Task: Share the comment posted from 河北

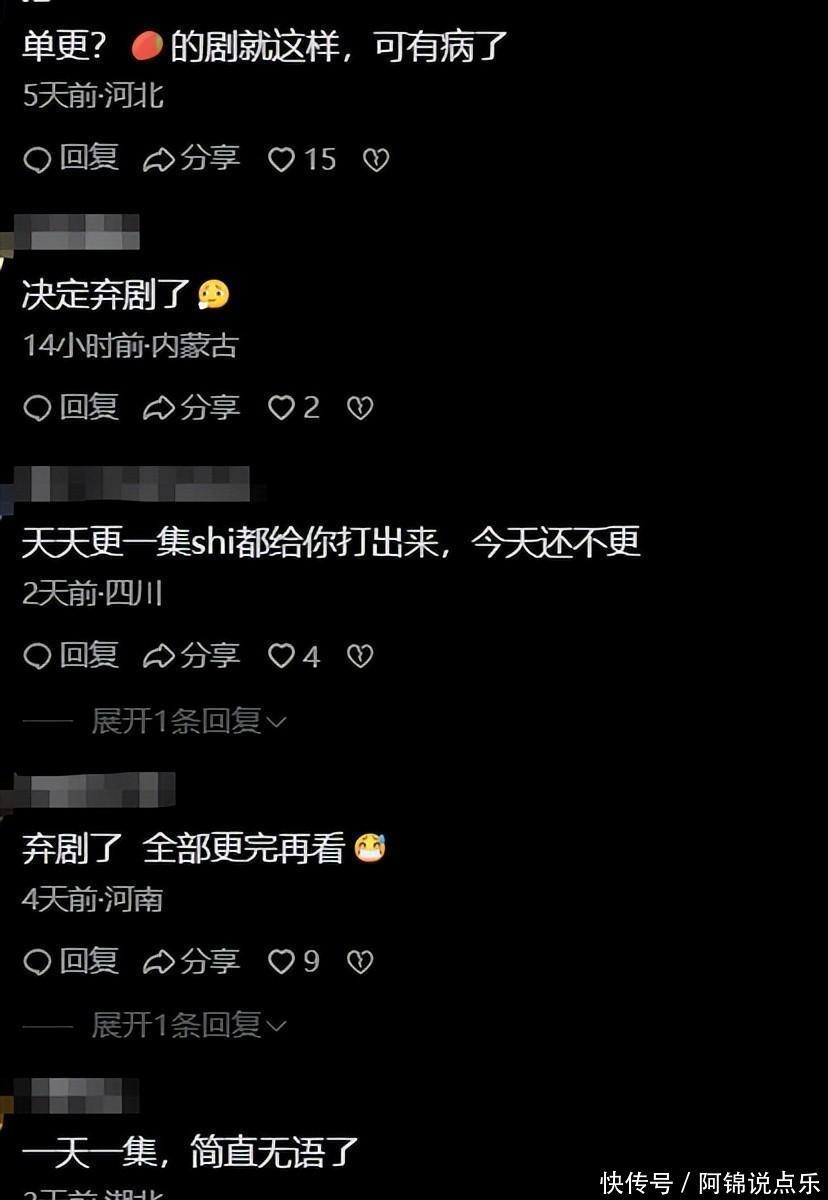Action: pos(192,158)
